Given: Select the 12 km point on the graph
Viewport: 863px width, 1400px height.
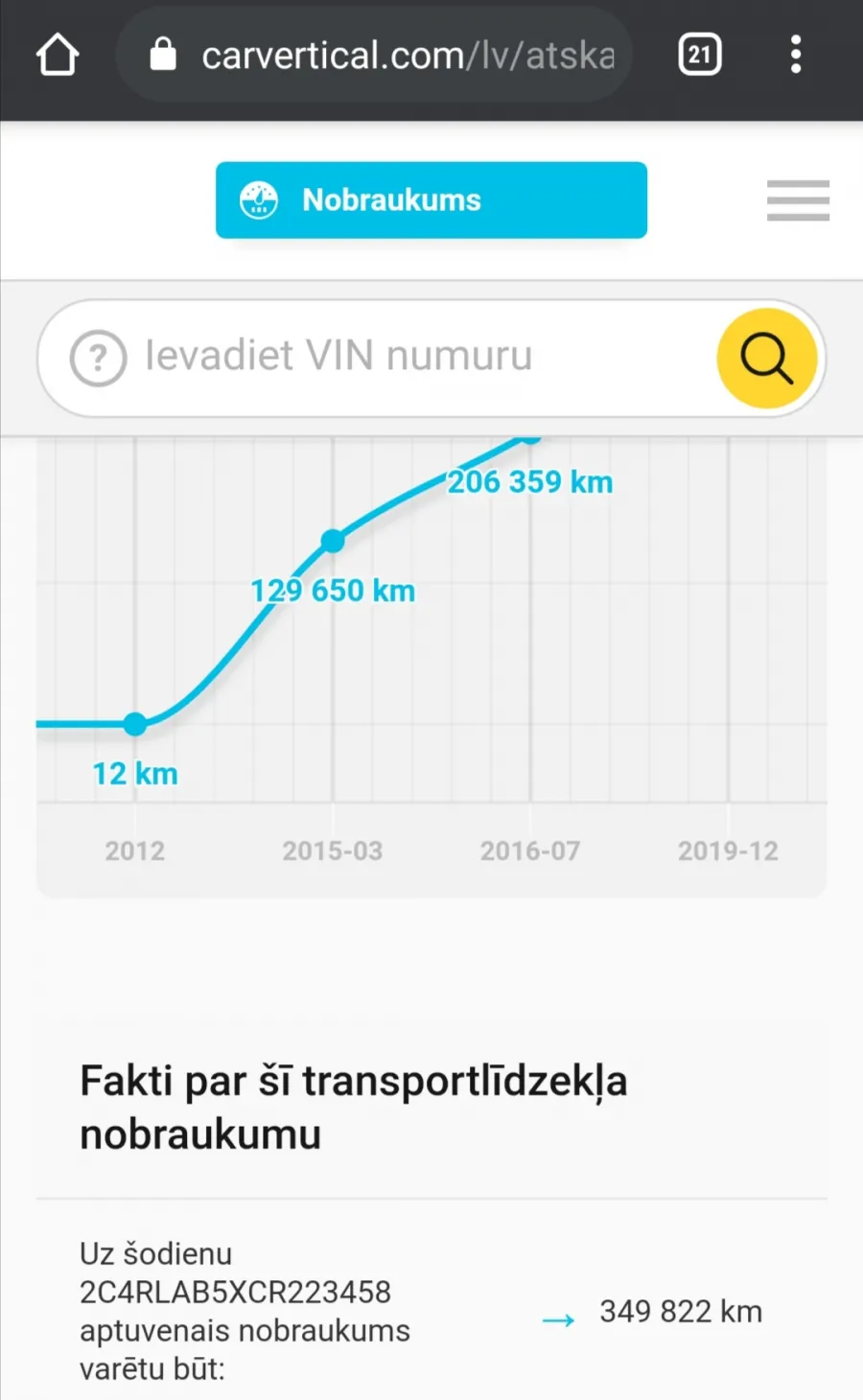Looking at the screenshot, I should 135,724.
